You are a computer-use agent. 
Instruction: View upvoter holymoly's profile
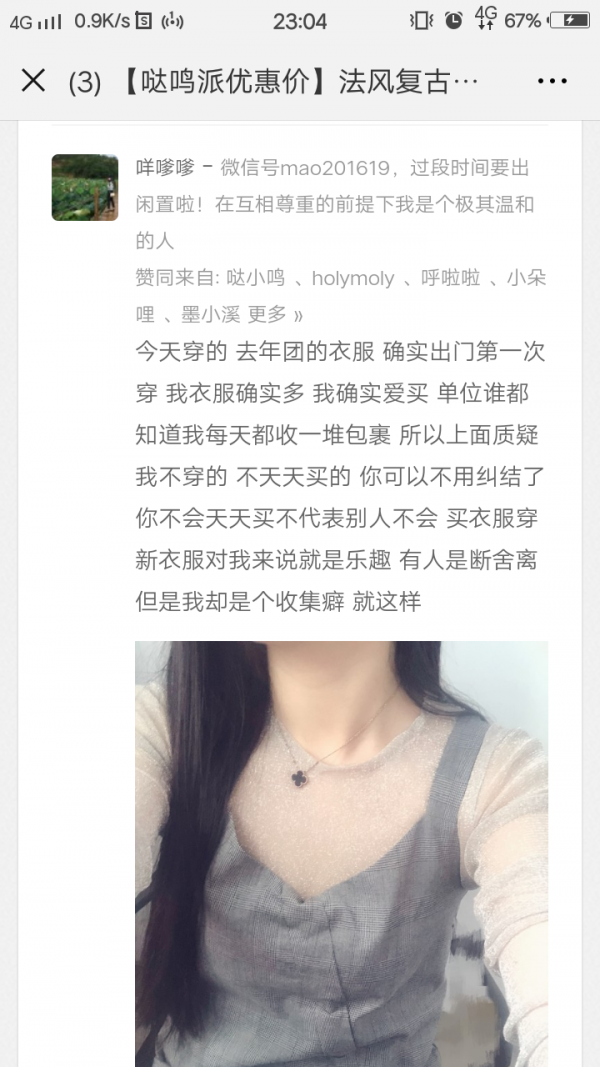[x=353, y=278]
